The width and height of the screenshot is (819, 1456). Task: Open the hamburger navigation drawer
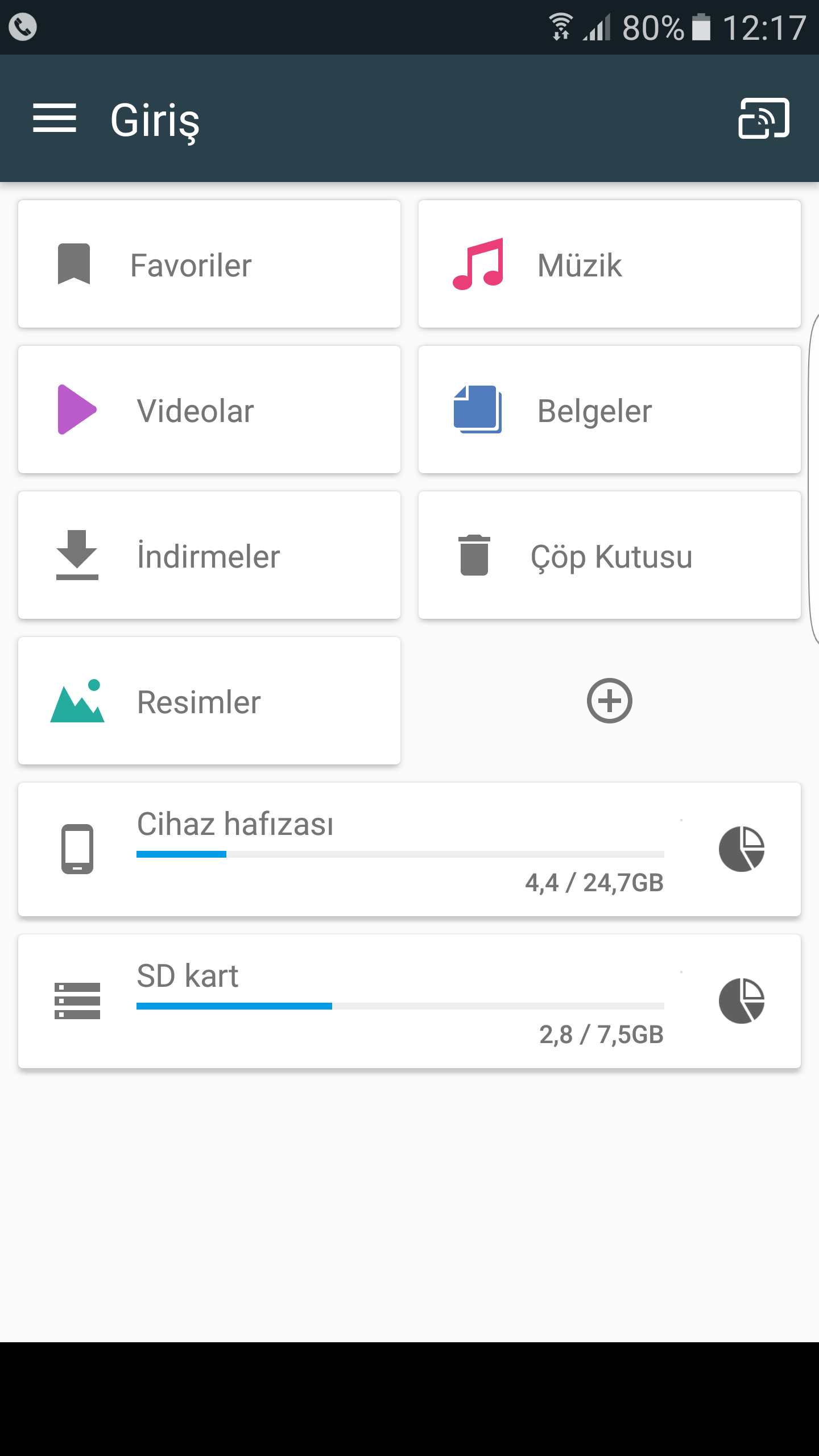click(x=55, y=118)
